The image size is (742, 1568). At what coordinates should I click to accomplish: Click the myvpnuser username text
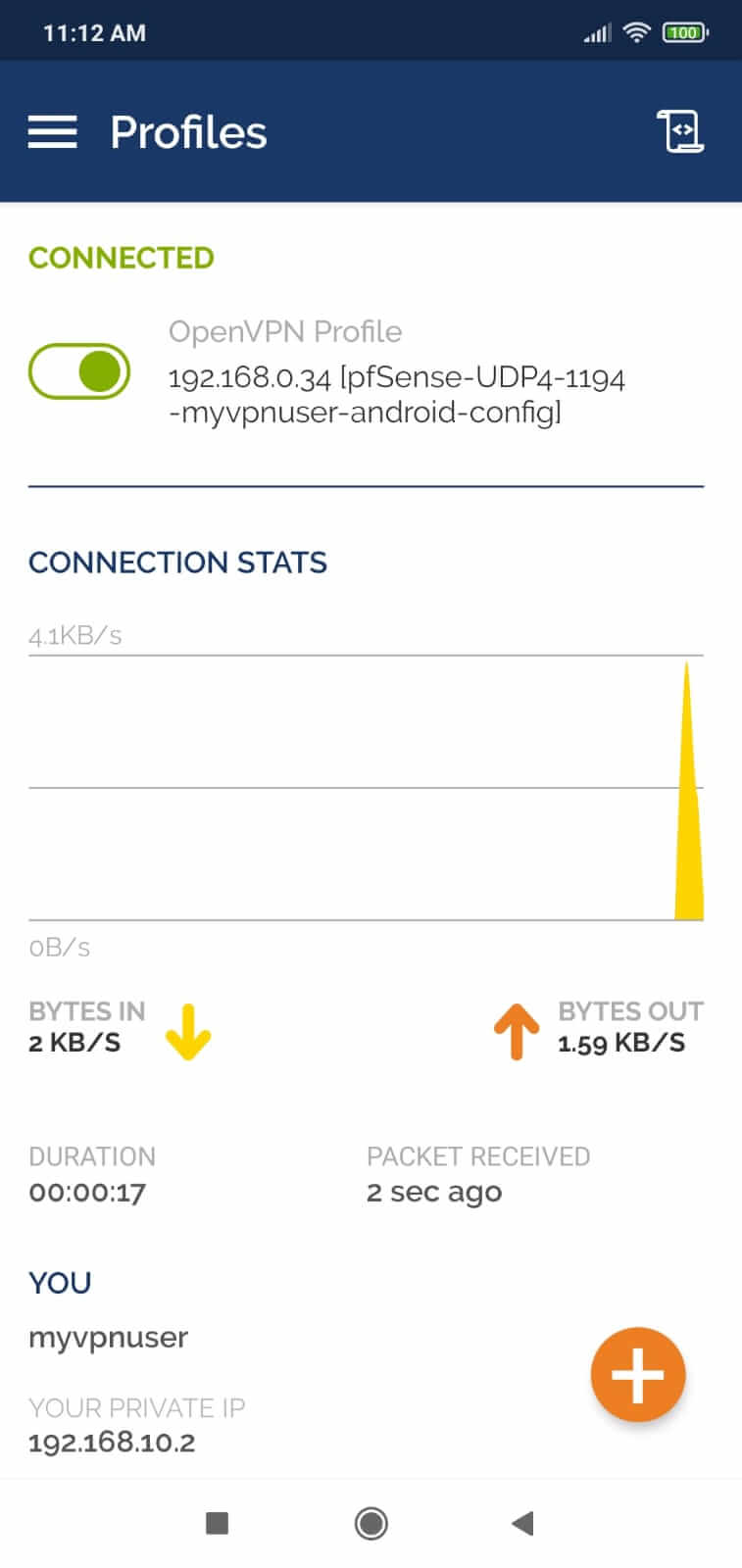point(108,1337)
